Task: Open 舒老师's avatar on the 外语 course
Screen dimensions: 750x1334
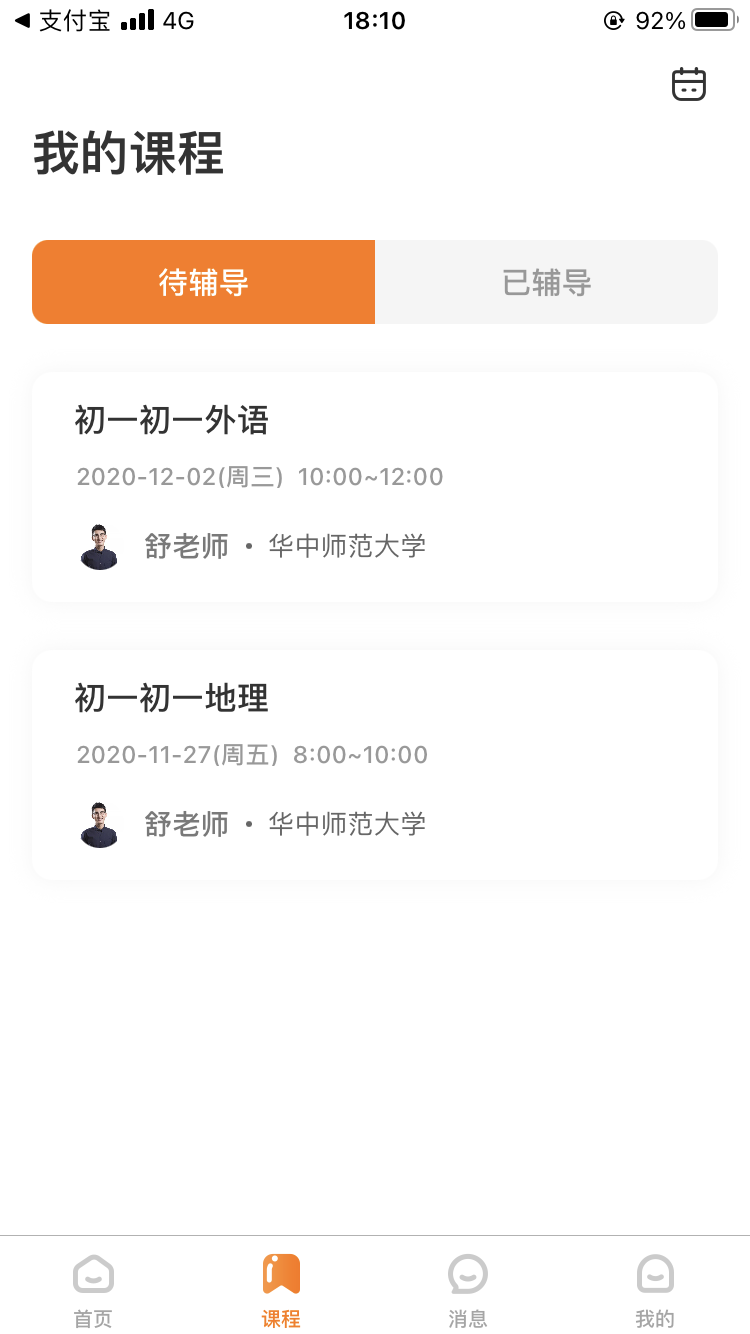Action: tap(97, 546)
